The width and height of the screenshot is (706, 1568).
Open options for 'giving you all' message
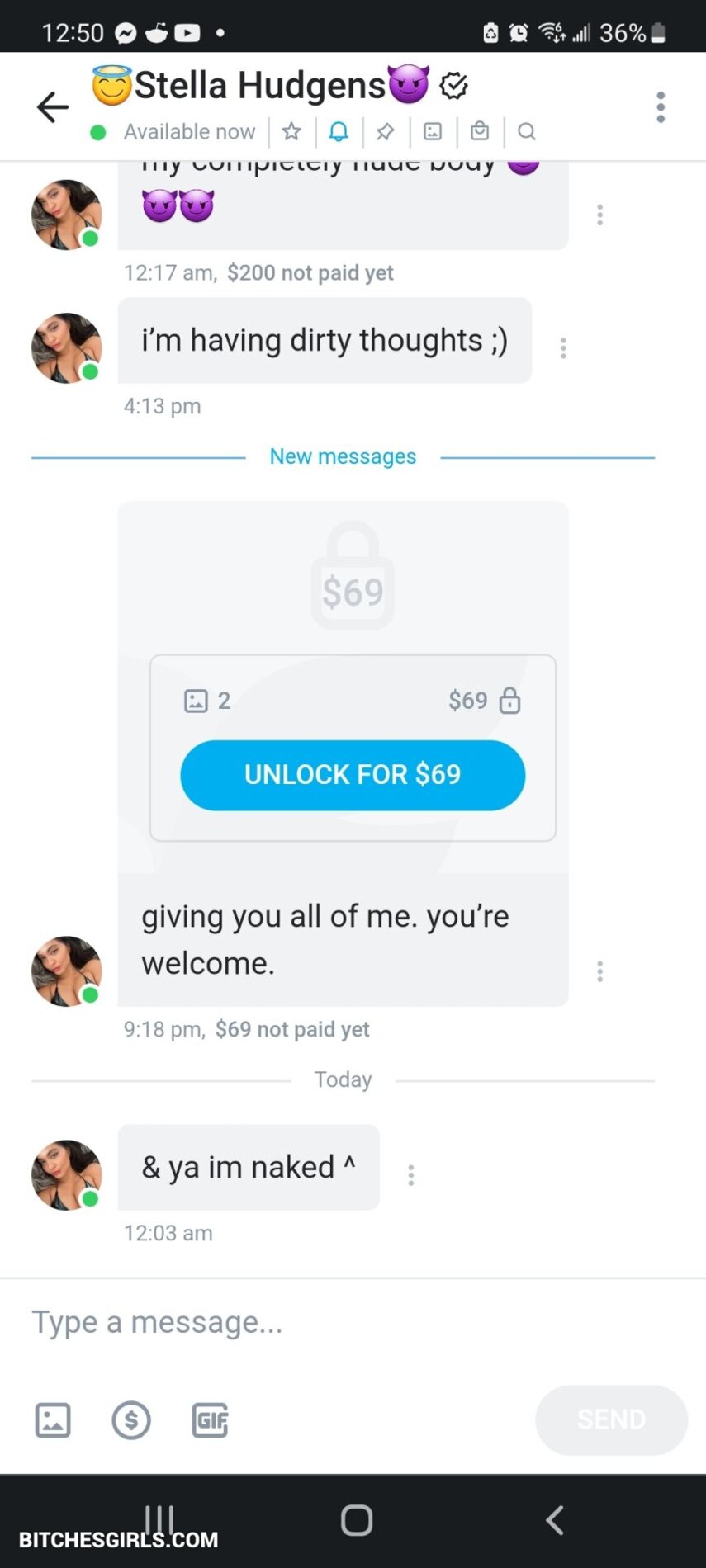pyautogui.click(x=600, y=971)
